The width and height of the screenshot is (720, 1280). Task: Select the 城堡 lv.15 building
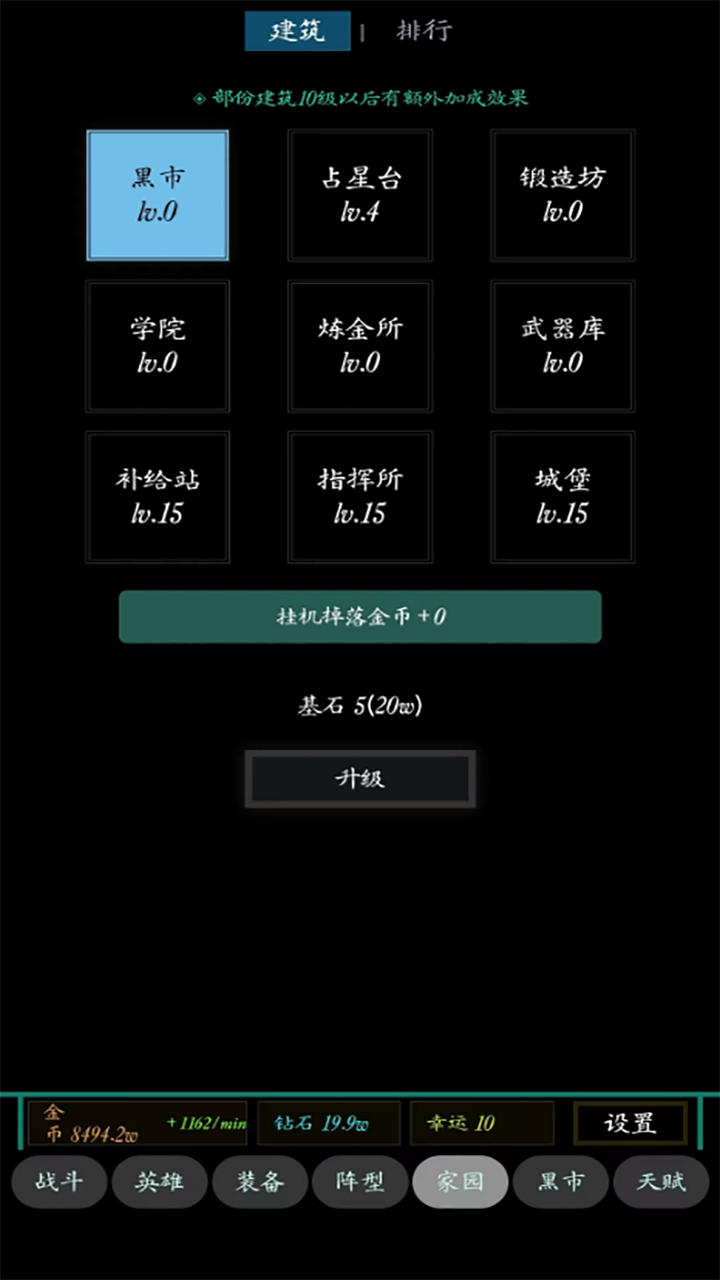coord(562,497)
